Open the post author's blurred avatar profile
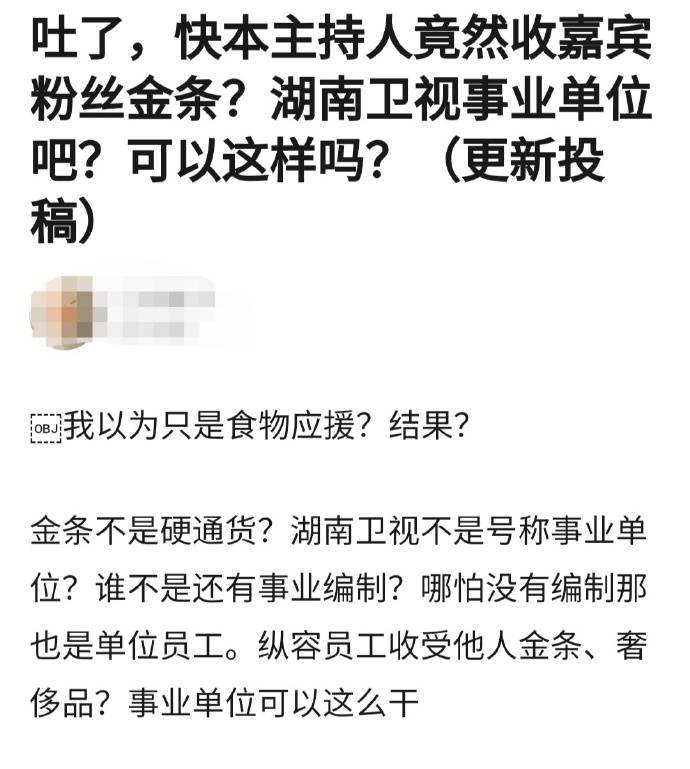Screen dimensions: 690x769 click(x=67, y=313)
